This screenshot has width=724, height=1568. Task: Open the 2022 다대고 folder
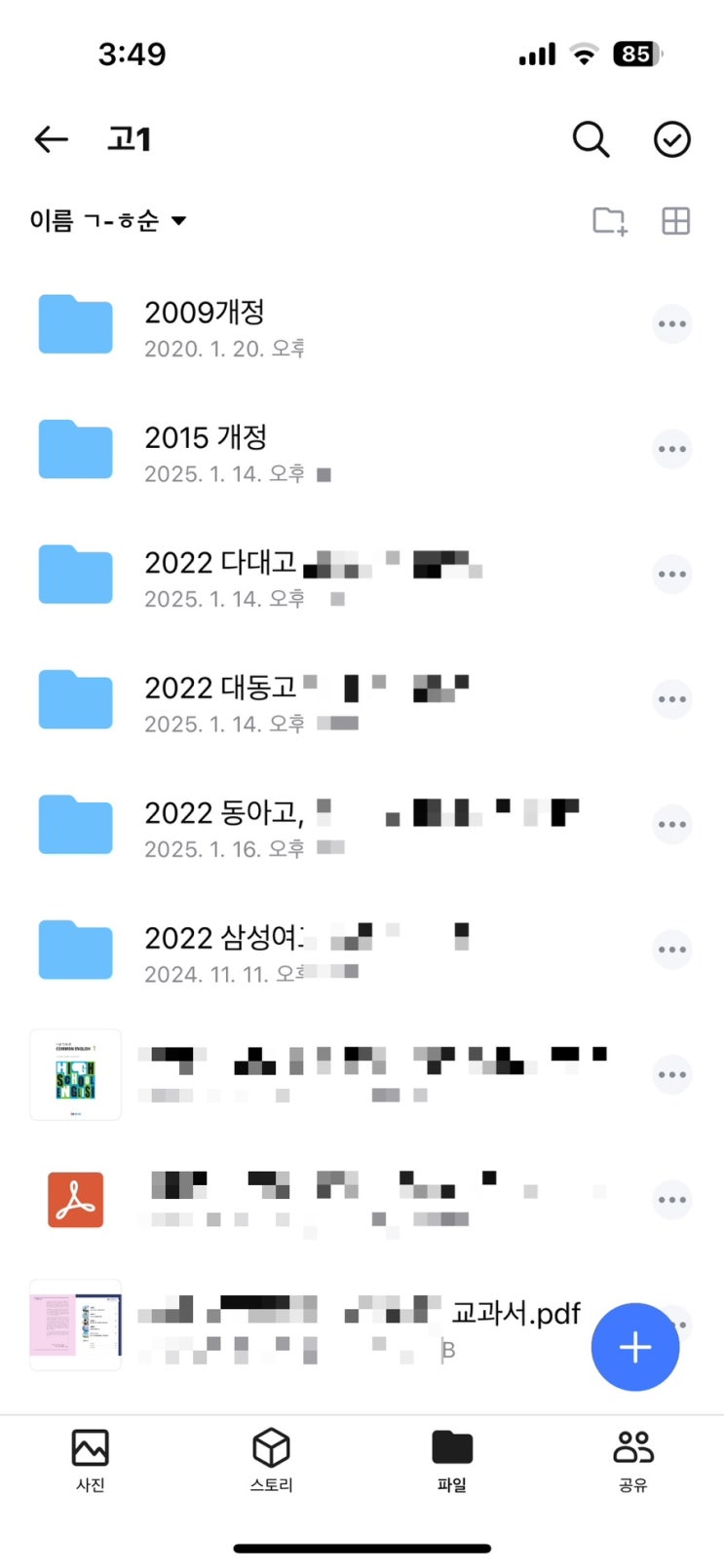click(219, 575)
